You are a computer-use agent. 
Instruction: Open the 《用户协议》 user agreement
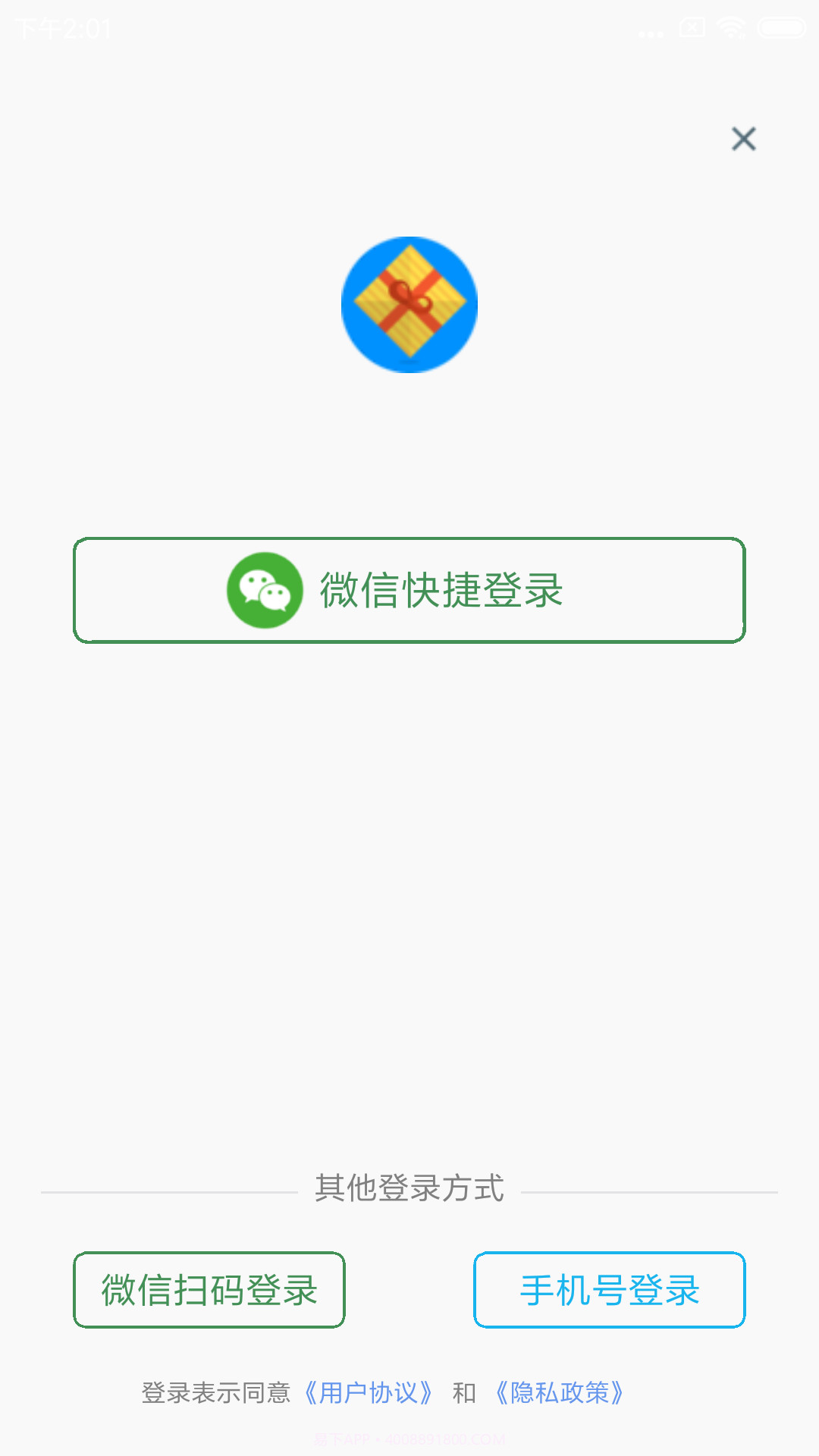369,1394
